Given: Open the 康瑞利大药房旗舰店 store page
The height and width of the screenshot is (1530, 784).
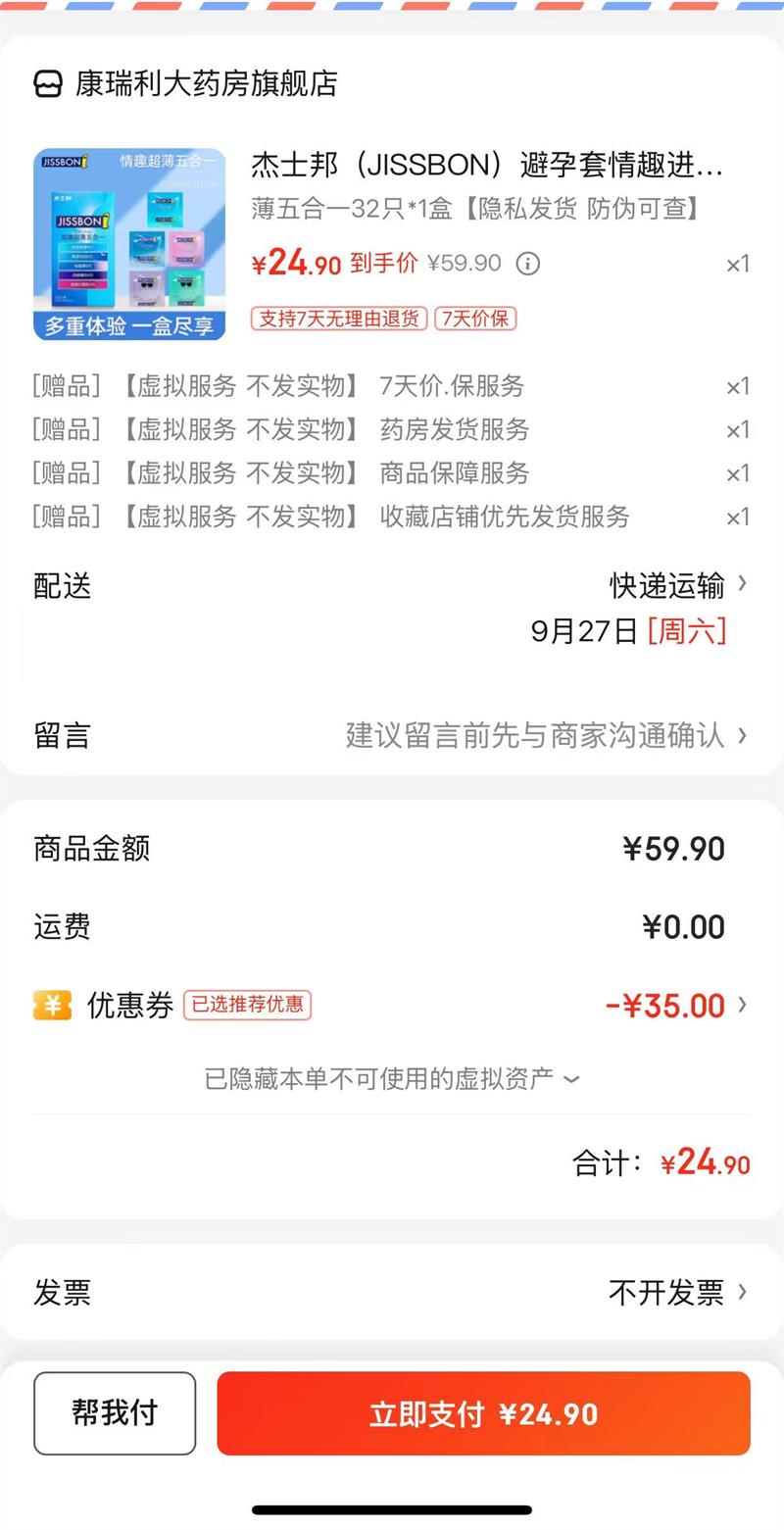Looking at the screenshot, I should (205, 83).
